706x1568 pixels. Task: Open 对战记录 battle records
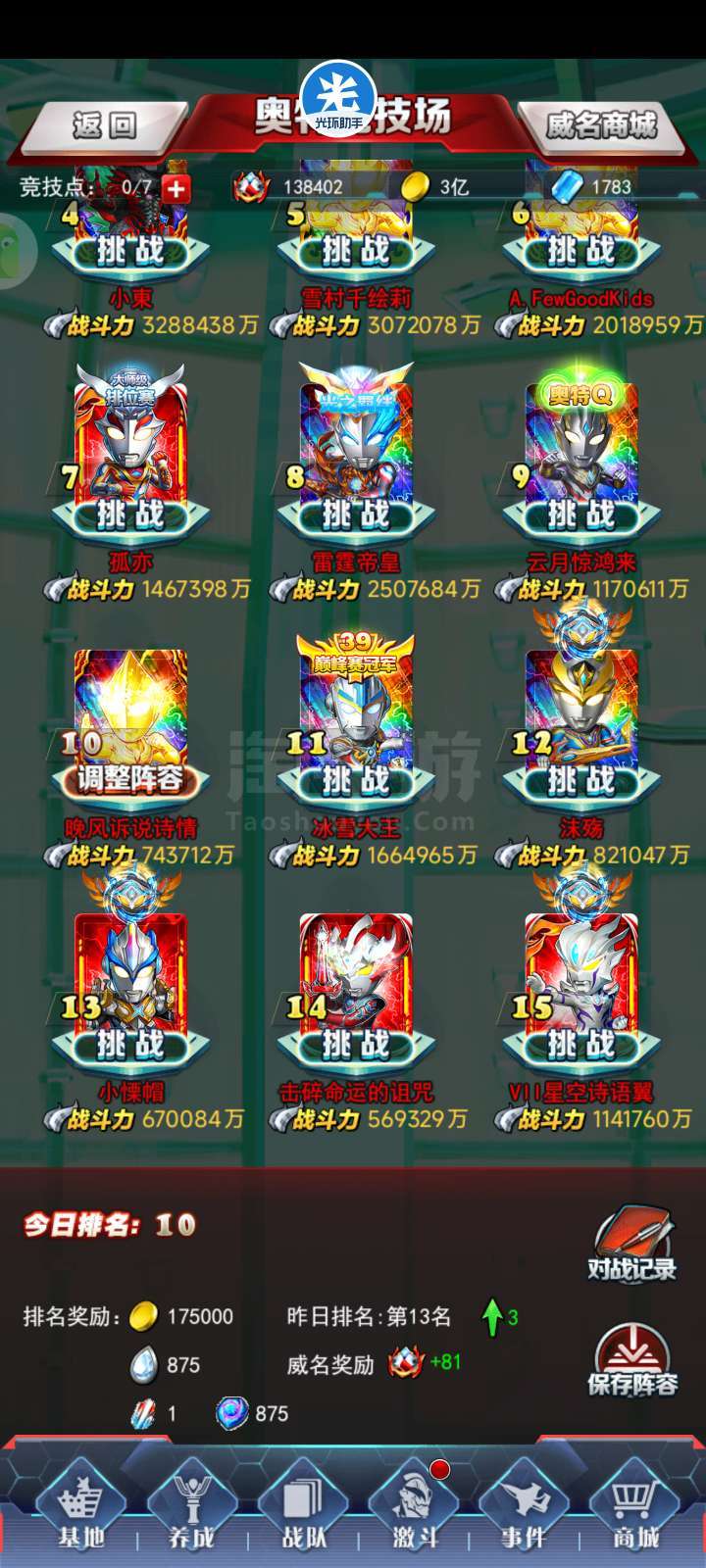(632, 1245)
